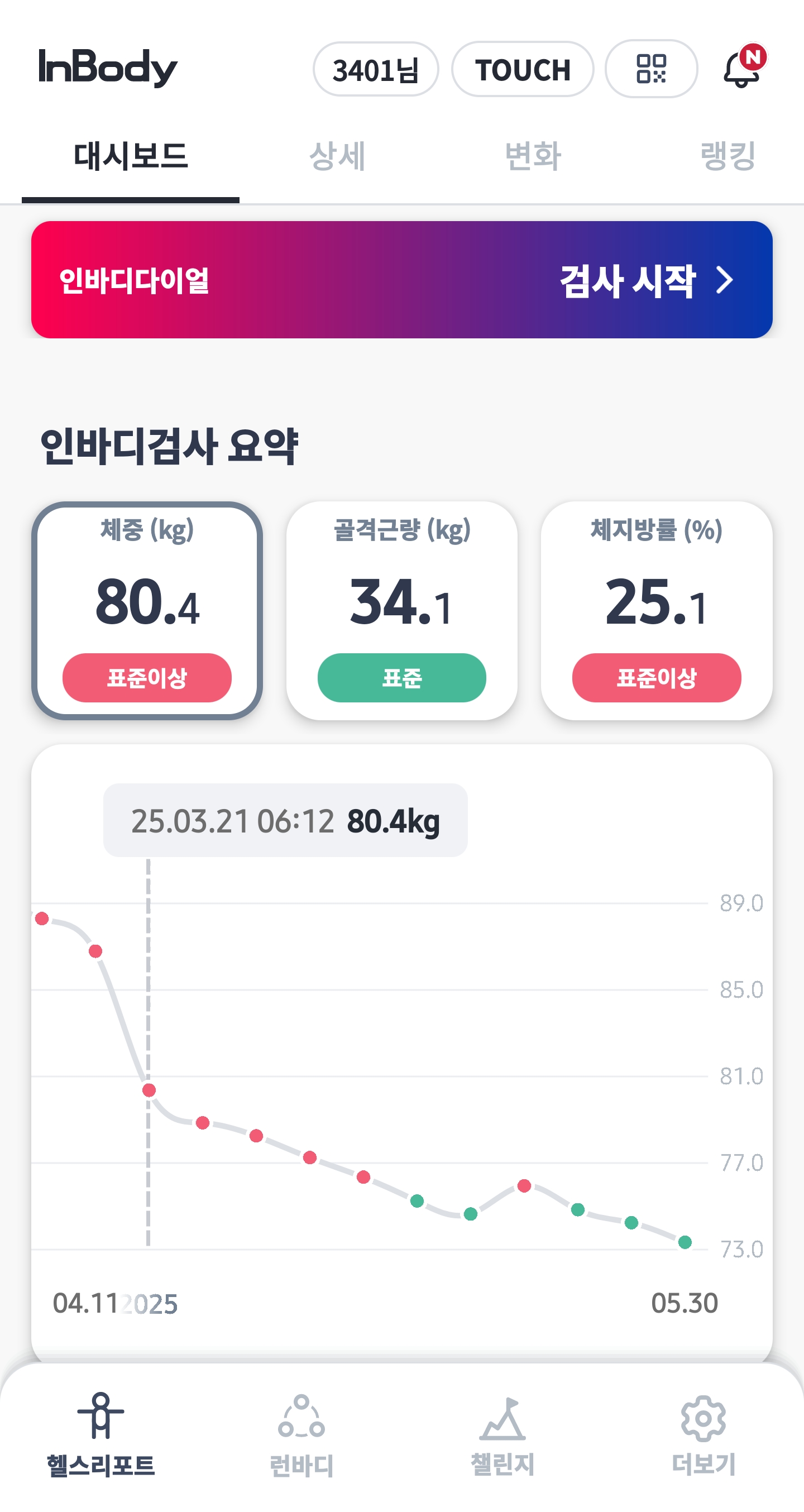Screen dimensions: 804x1512
Task: Tap the last green data point at 05.30
Action: (x=685, y=1242)
